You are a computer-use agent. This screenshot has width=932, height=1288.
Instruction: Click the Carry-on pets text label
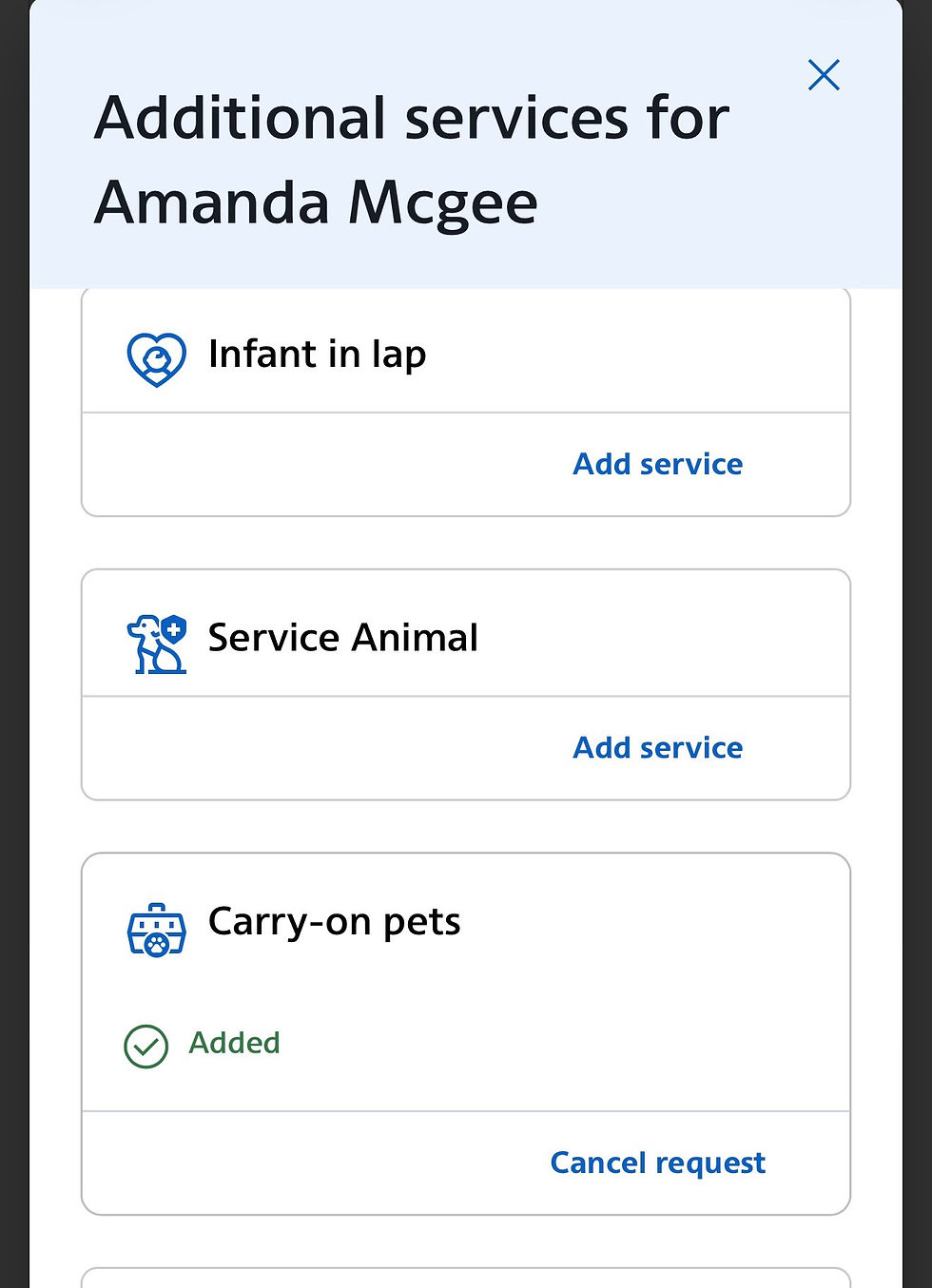pyautogui.click(x=334, y=921)
